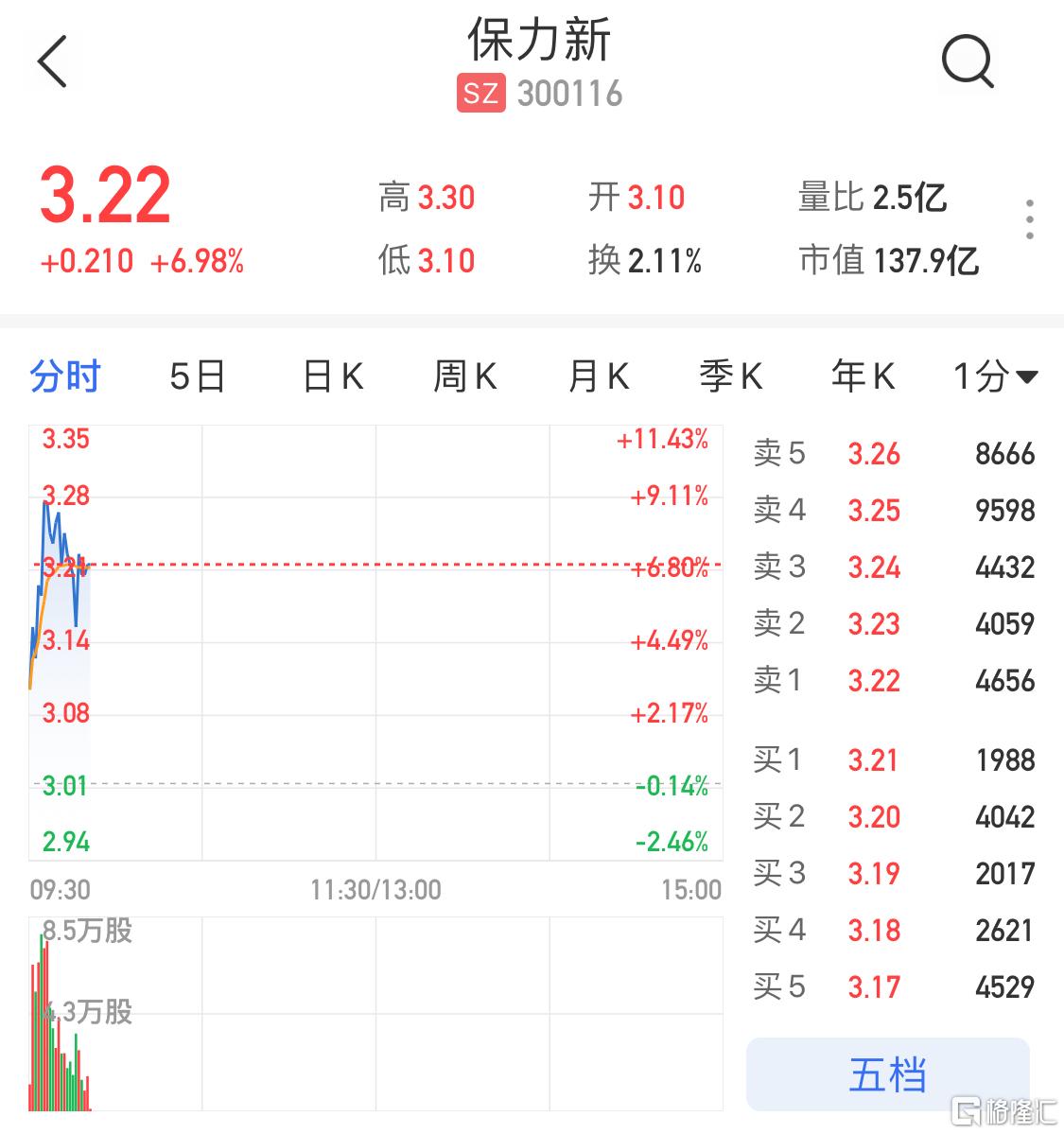Tap the 五档 order book button
This screenshot has height=1134, width=1064.
tap(887, 1075)
